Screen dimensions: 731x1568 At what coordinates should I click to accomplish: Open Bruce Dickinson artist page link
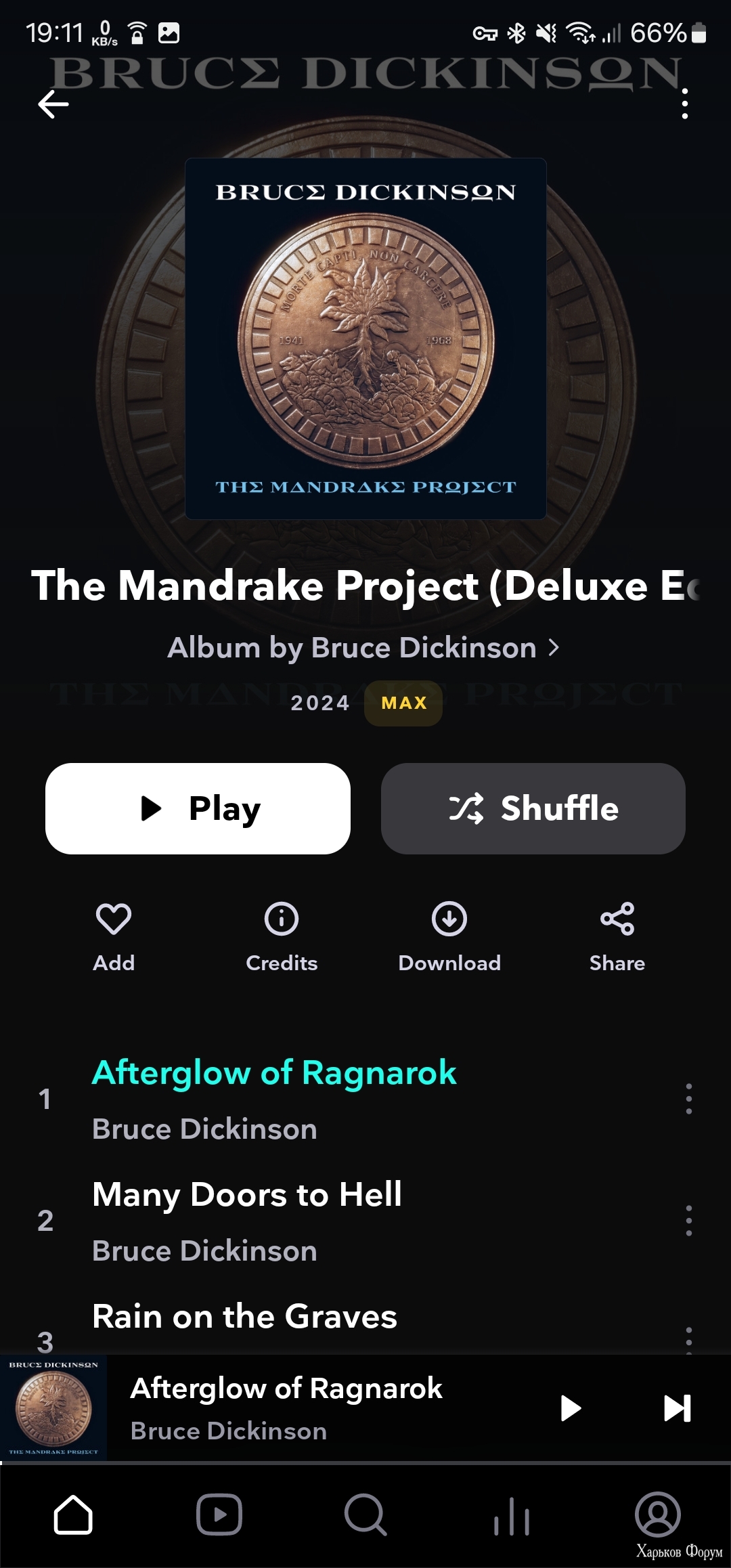(364, 648)
